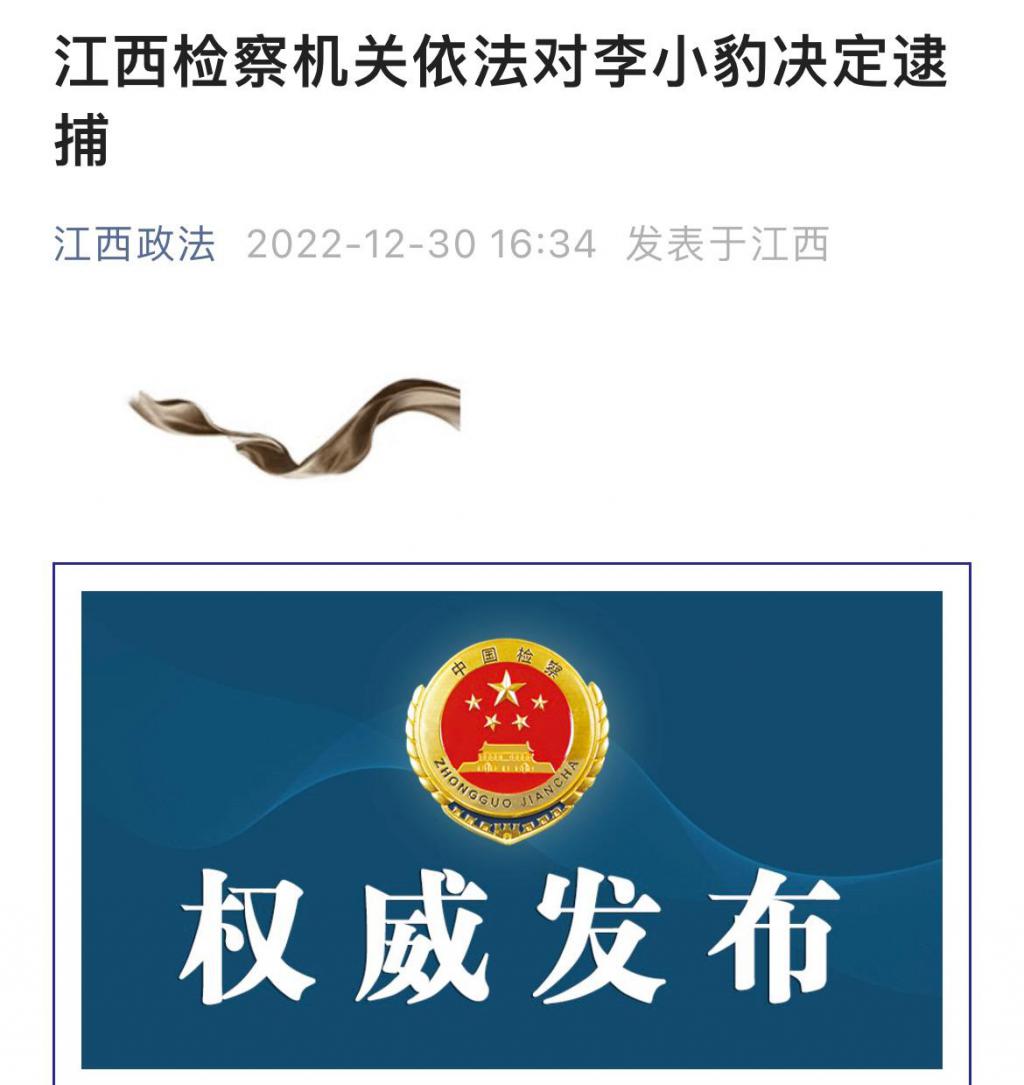Image resolution: width=1024 pixels, height=1085 pixels.
Task: View the 权威发布 banner image
Action: point(511,828)
